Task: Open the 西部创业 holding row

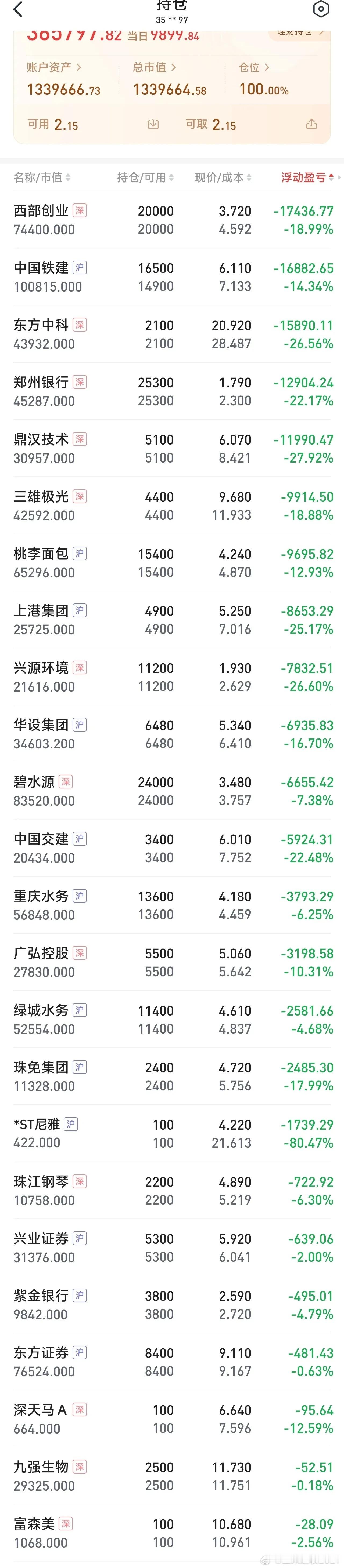Action: (172, 220)
